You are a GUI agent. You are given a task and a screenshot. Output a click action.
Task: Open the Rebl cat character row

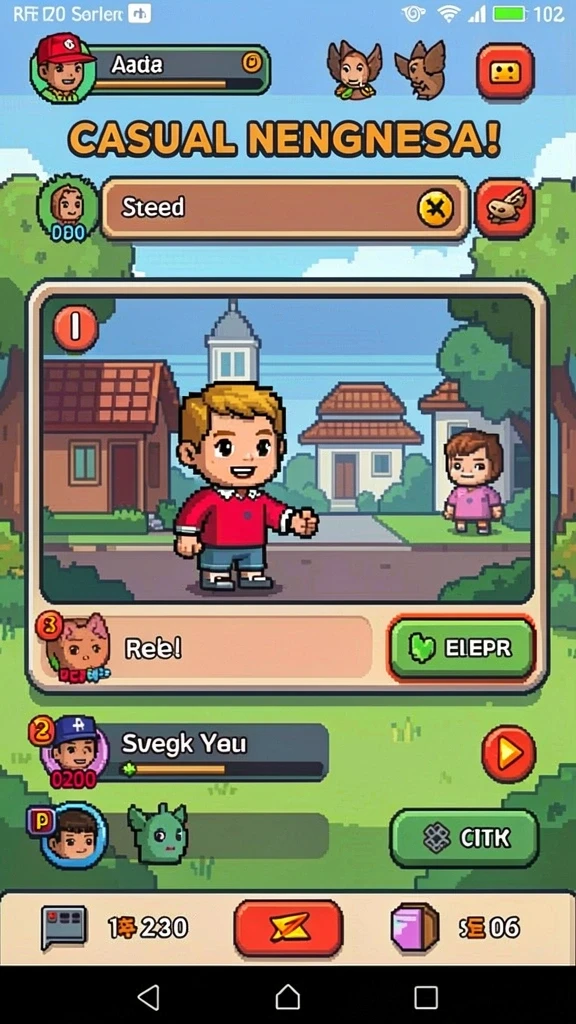[x=206, y=648]
